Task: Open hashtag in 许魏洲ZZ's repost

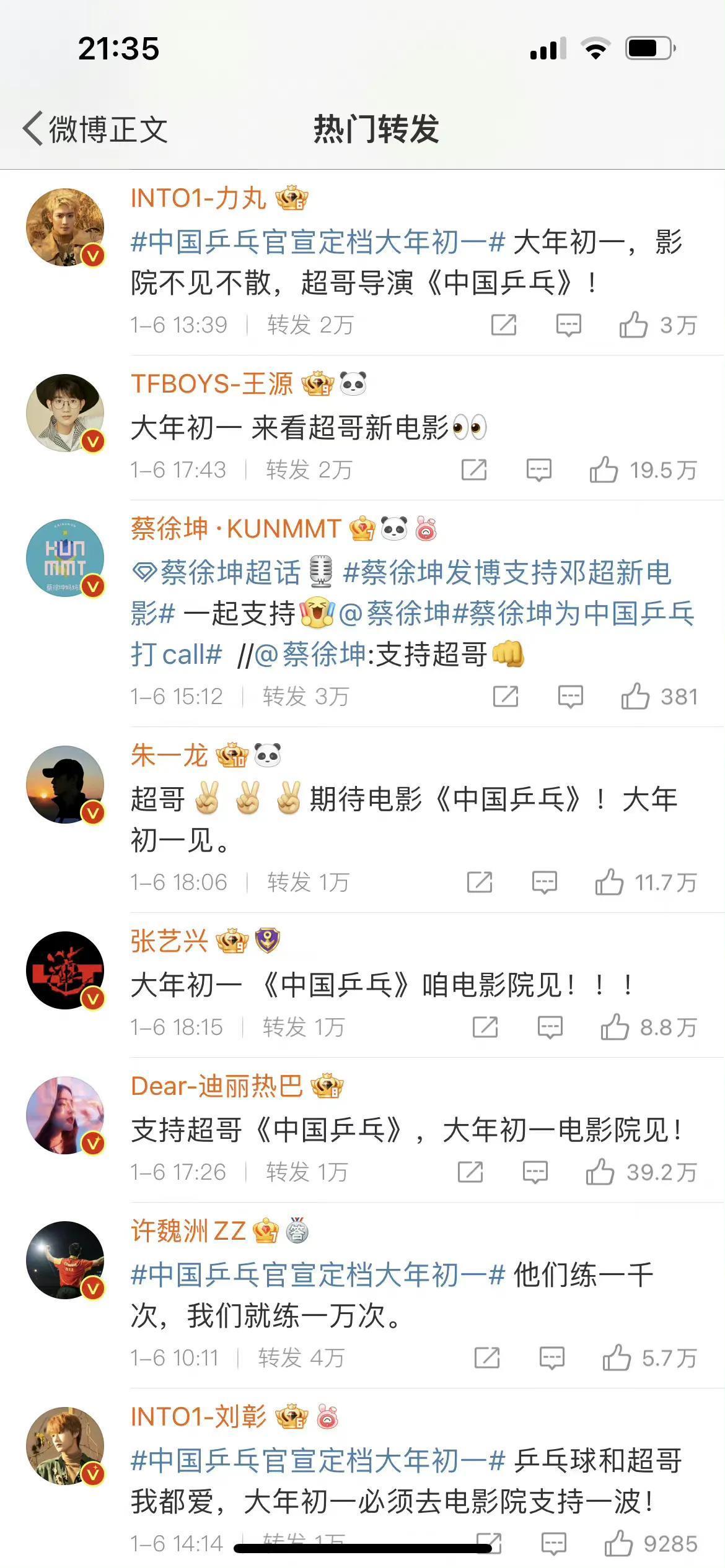Action: tap(318, 1275)
